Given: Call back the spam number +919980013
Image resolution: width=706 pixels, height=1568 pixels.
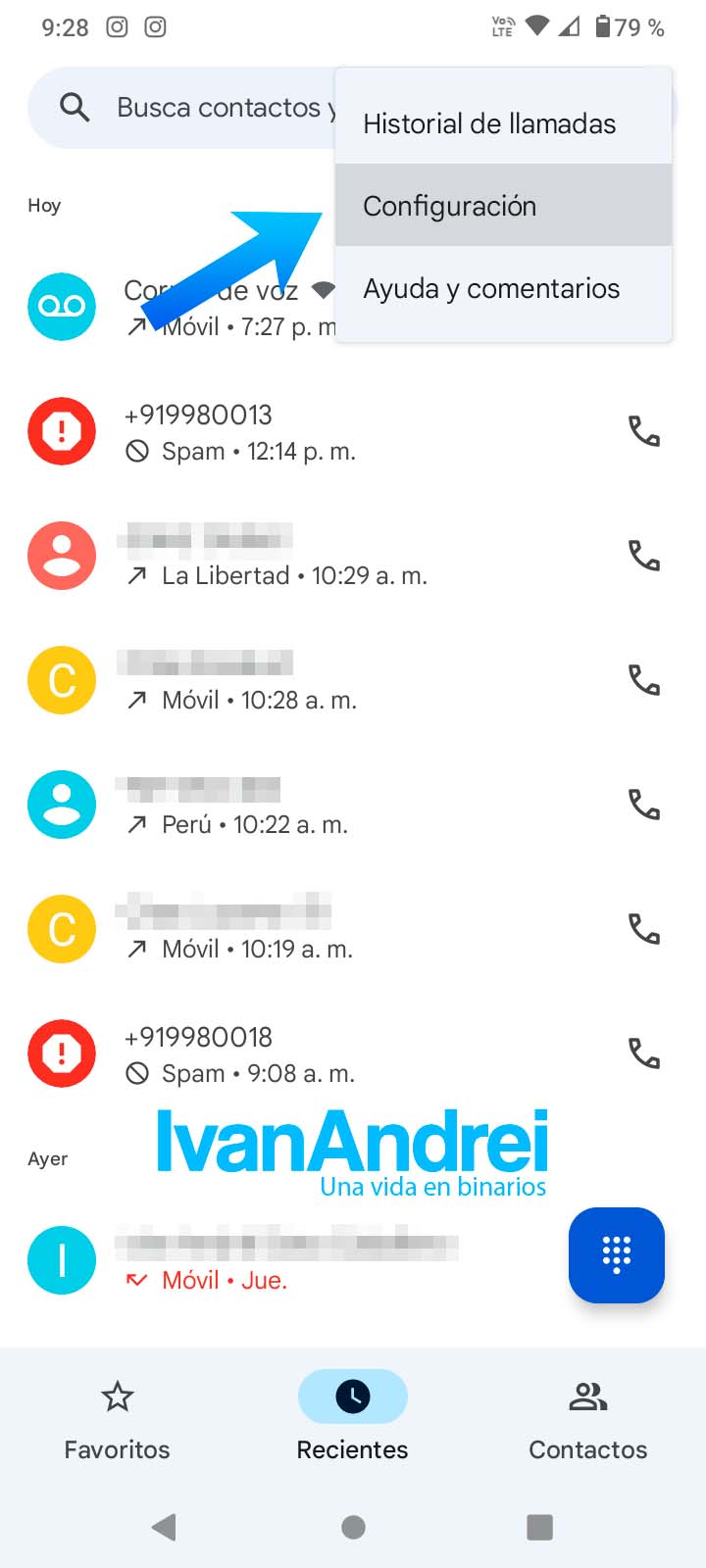Looking at the screenshot, I should tap(643, 431).
